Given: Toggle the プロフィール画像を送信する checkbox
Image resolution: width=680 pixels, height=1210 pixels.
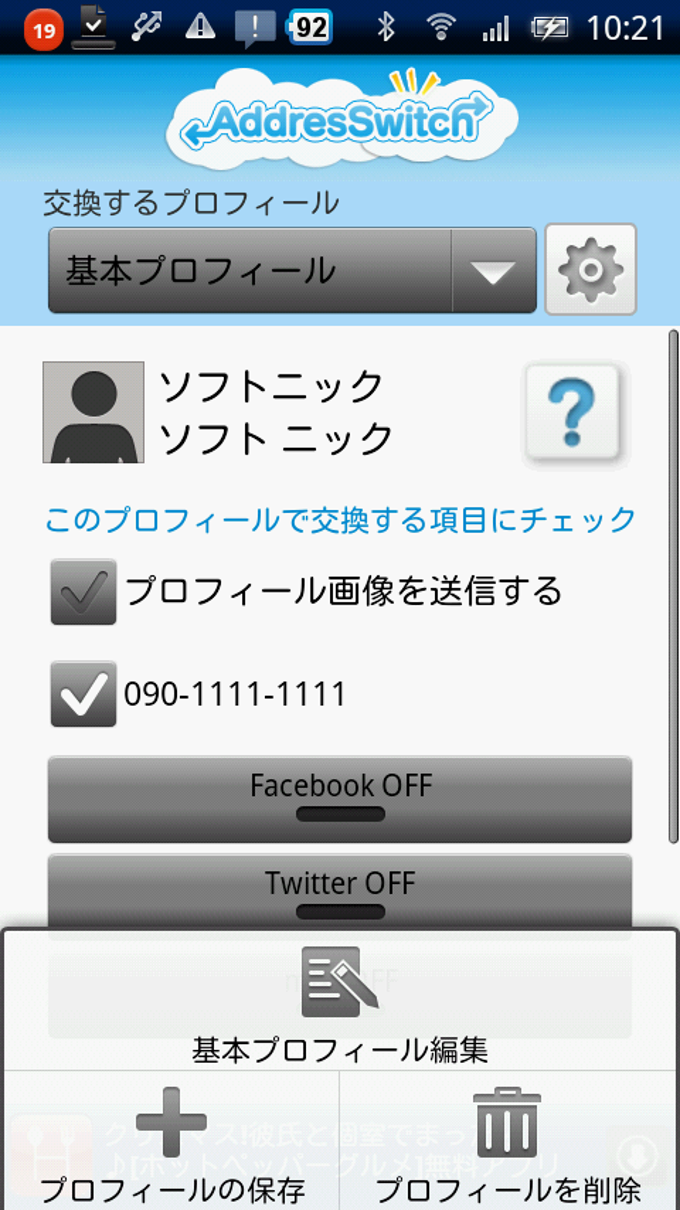Looking at the screenshot, I should (83, 592).
